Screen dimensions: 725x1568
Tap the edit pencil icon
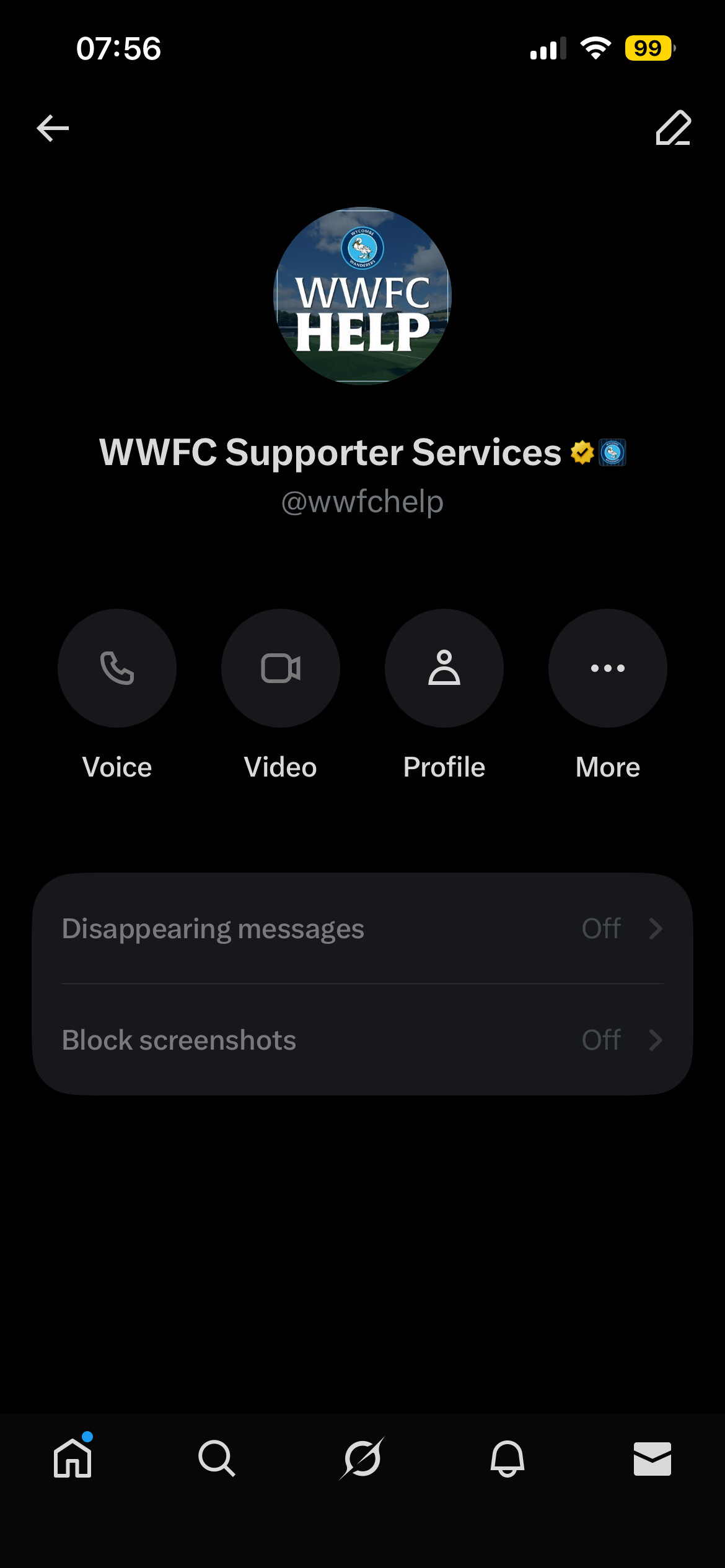click(673, 128)
